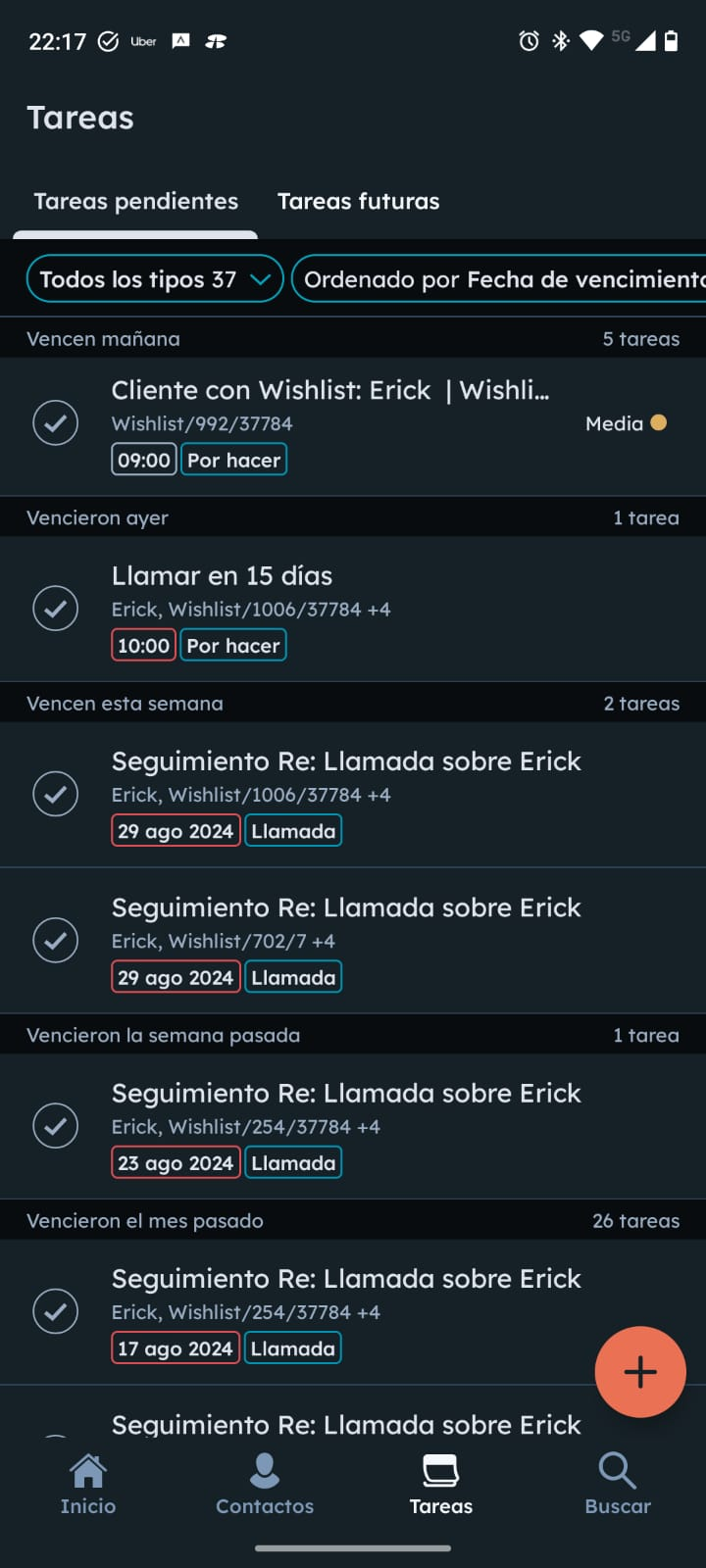Complete the 17 ago 2024 task
Screen dimensions: 706x1568
click(56, 1311)
